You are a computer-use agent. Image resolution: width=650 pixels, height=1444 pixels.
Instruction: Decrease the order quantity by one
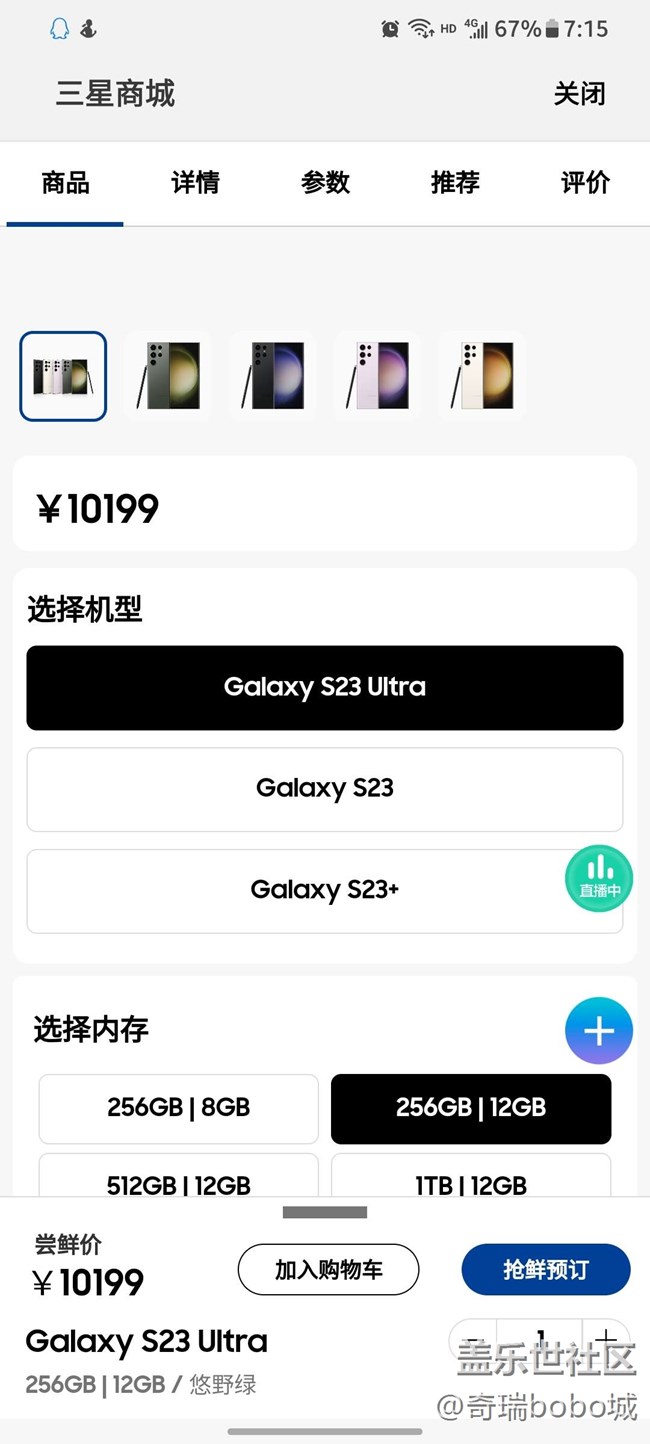point(474,1338)
